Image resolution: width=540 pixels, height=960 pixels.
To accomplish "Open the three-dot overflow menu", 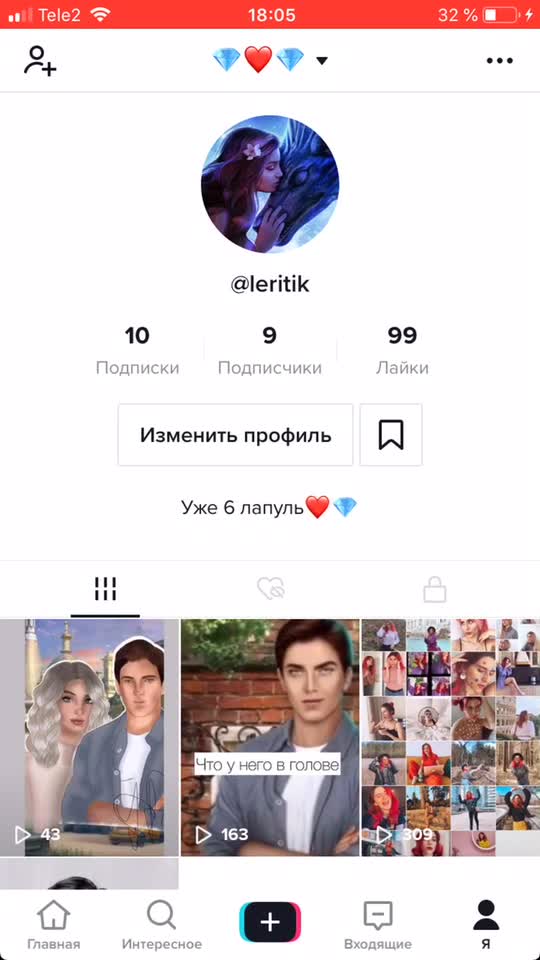I will coord(499,61).
